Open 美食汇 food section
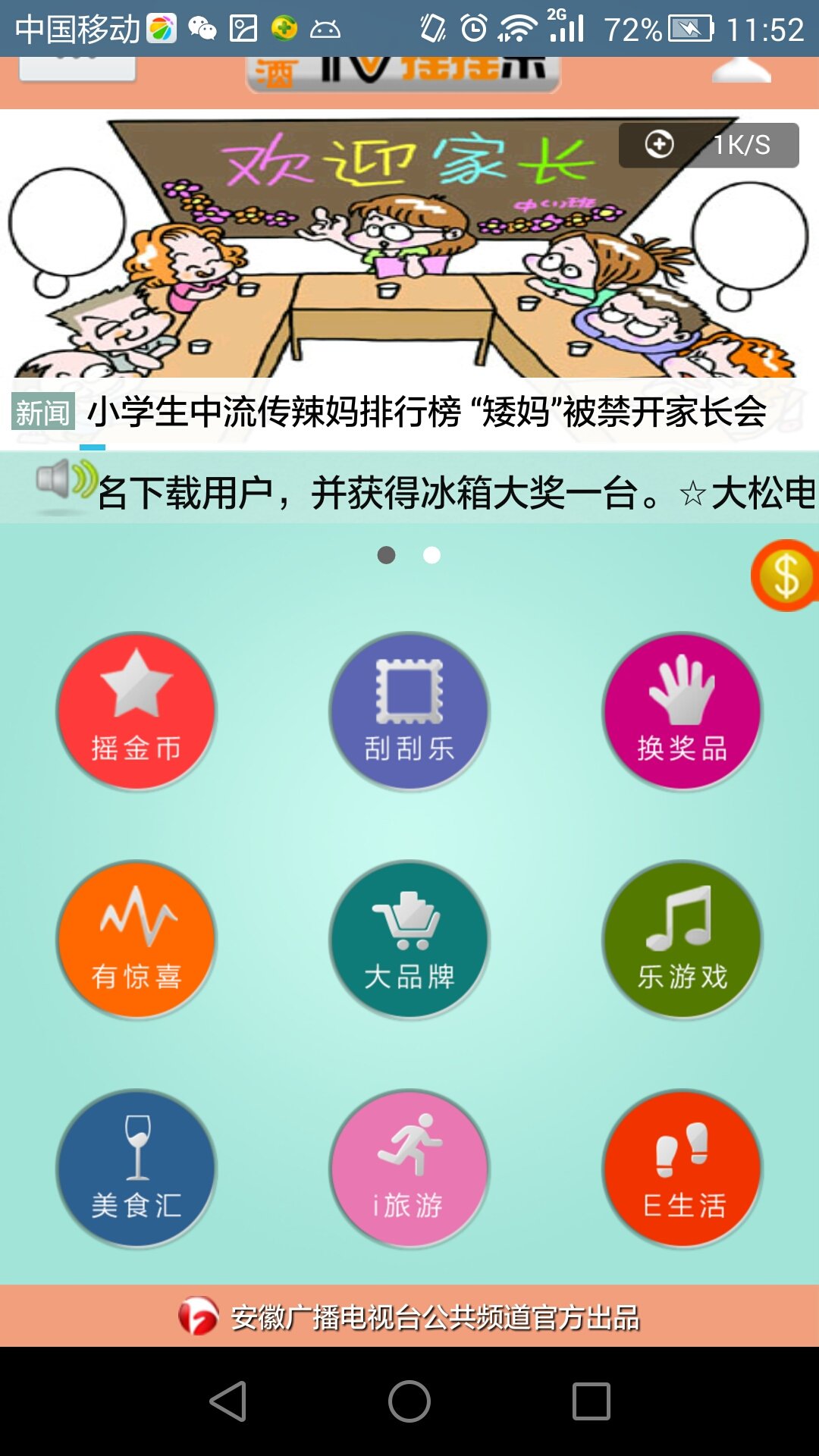The height and width of the screenshot is (1456, 819). tap(136, 1169)
